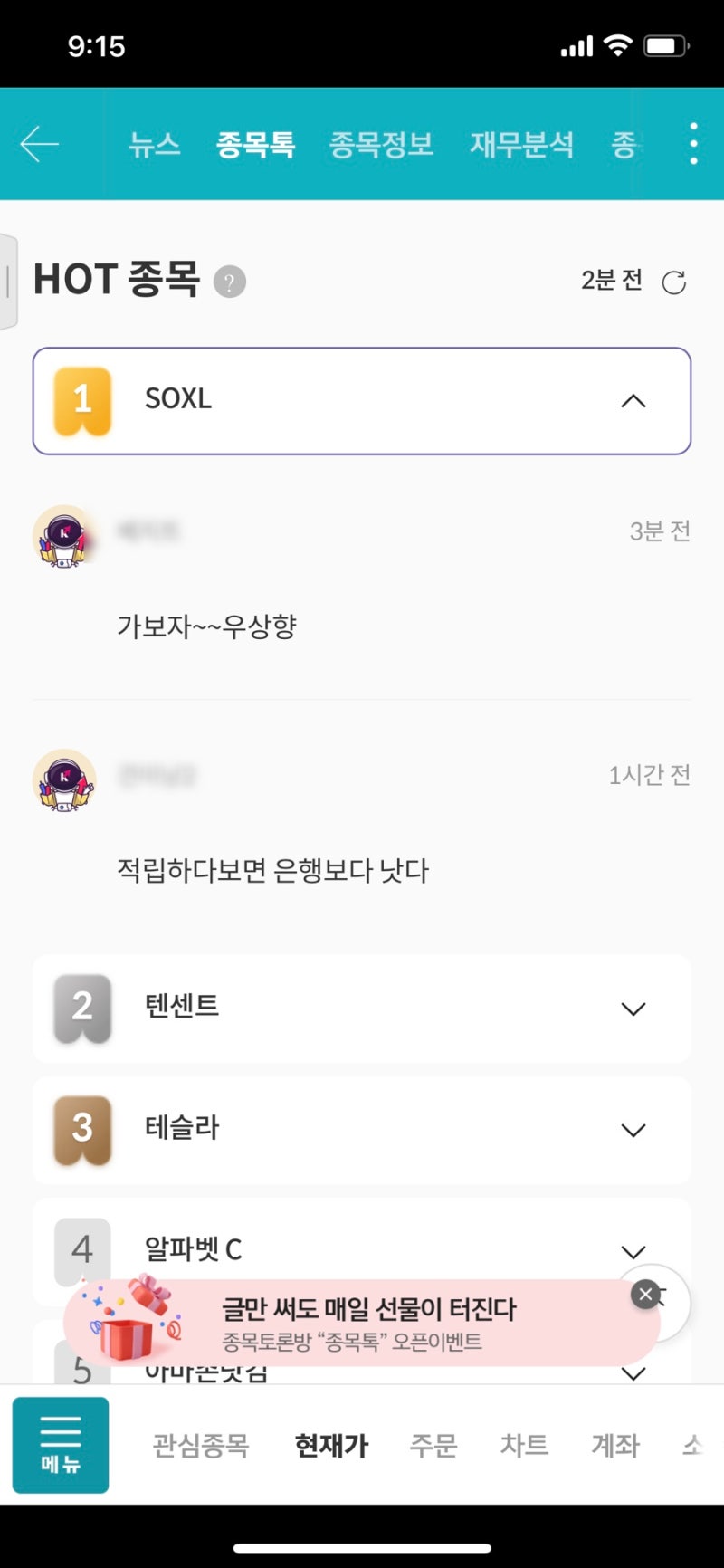The height and width of the screenshot is (1568, 724).
Task: Open the 메뉴 hamburger panel
Action: click(x=60, y=1445)
